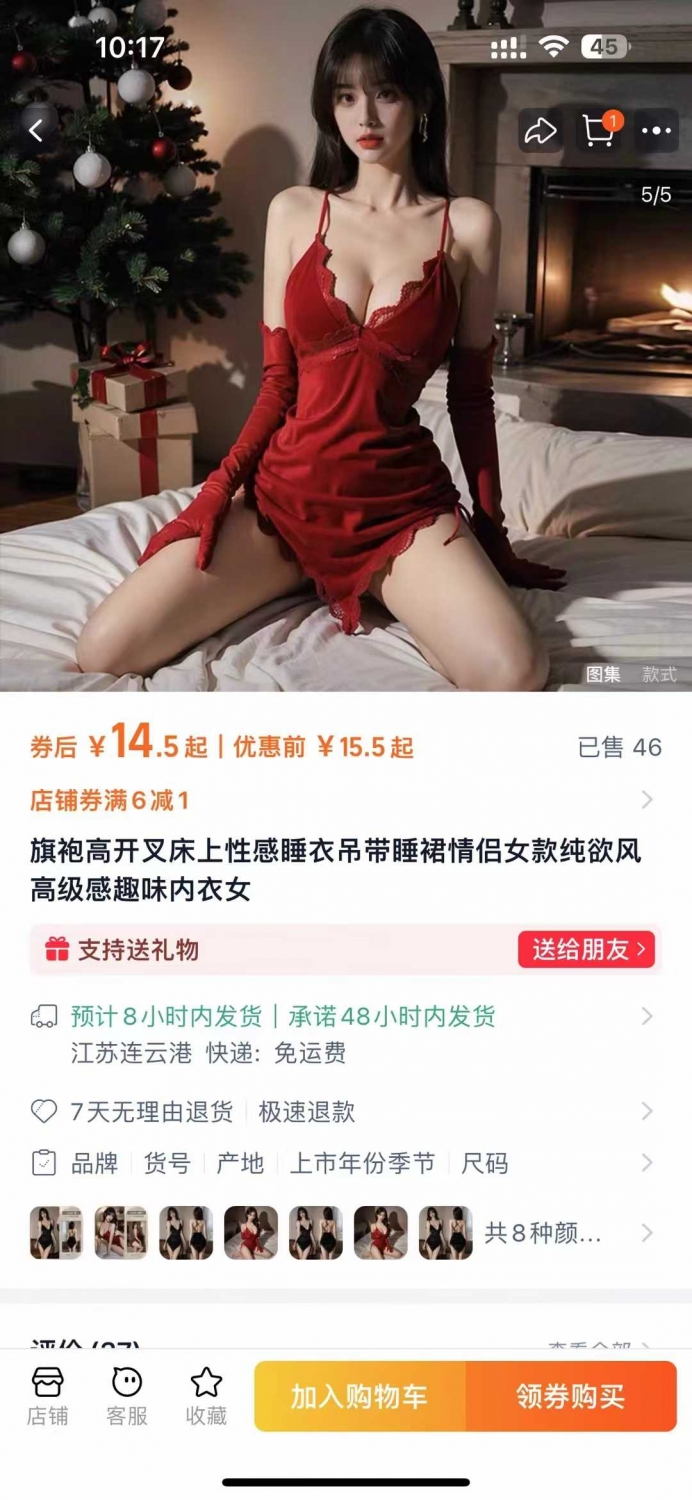Open the three-dot overflow menu
Screen dimensions: 692x1500
(x=657, y=131)
